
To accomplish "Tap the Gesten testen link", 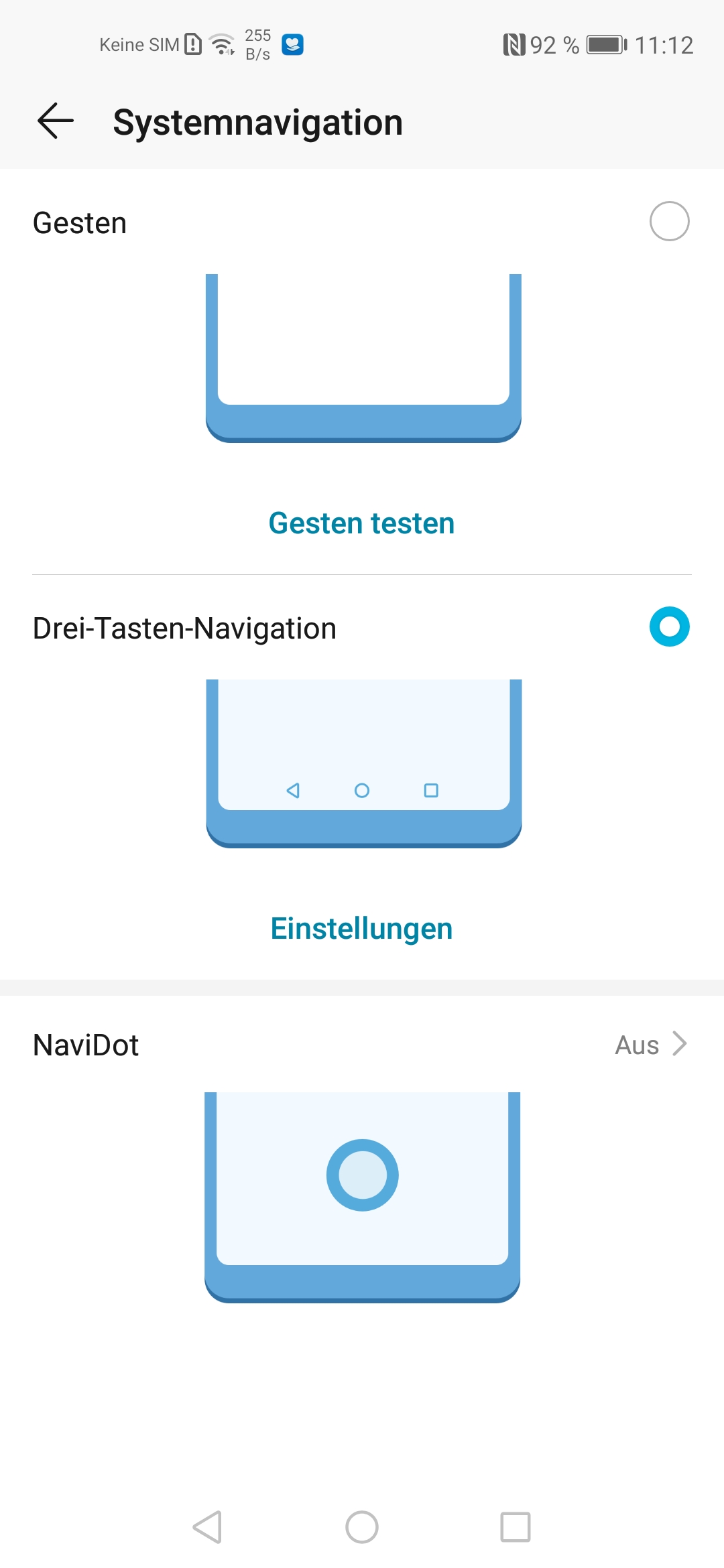I will click(x=361, y=523).
